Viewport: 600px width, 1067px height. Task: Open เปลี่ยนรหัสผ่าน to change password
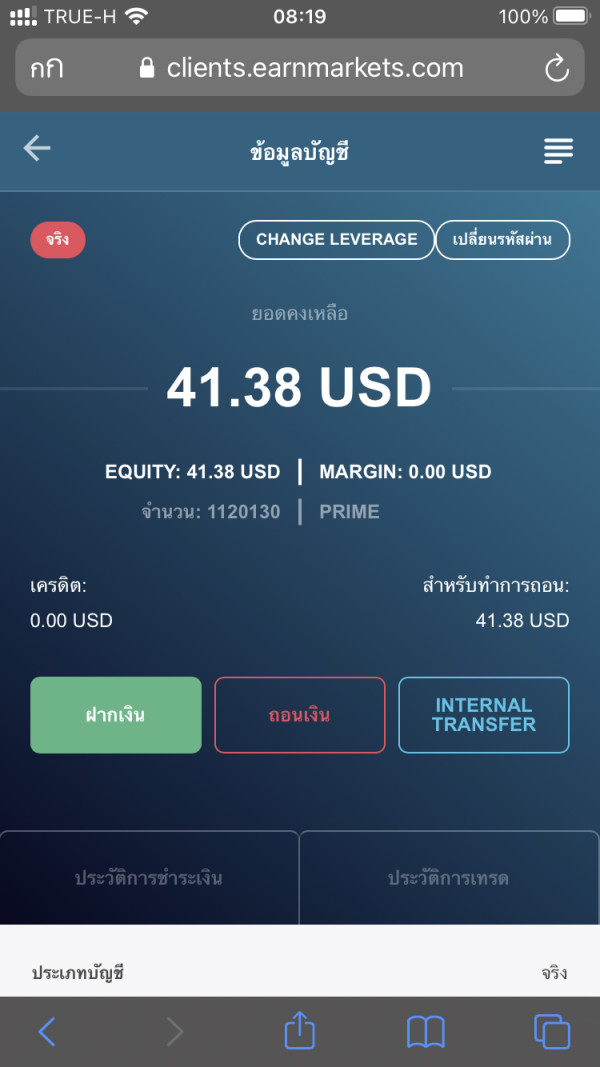[x=503, y=240]
